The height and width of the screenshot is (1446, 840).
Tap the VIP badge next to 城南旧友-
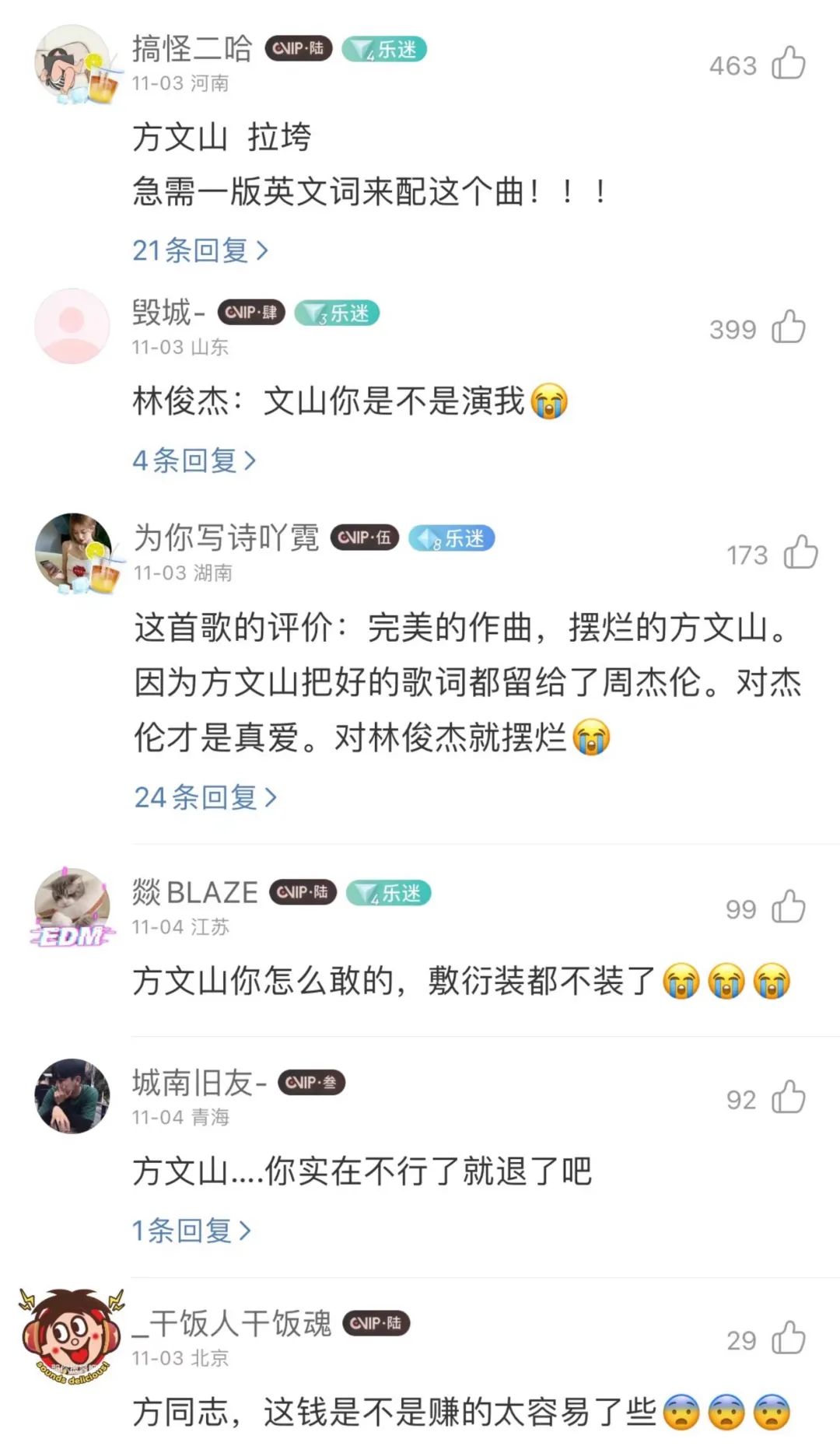[310, 1083]
